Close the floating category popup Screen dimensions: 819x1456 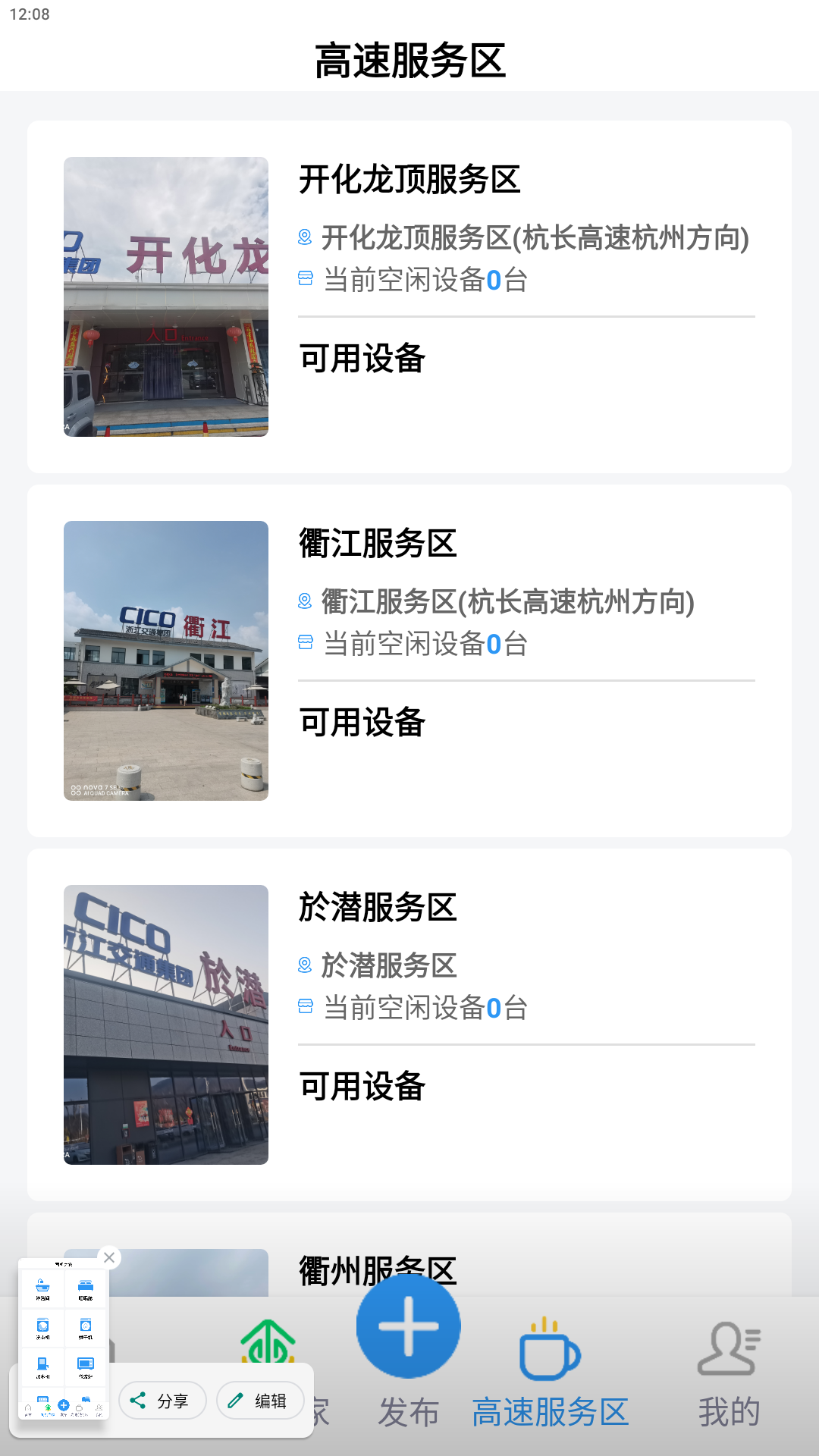(x=109, y=1257)
